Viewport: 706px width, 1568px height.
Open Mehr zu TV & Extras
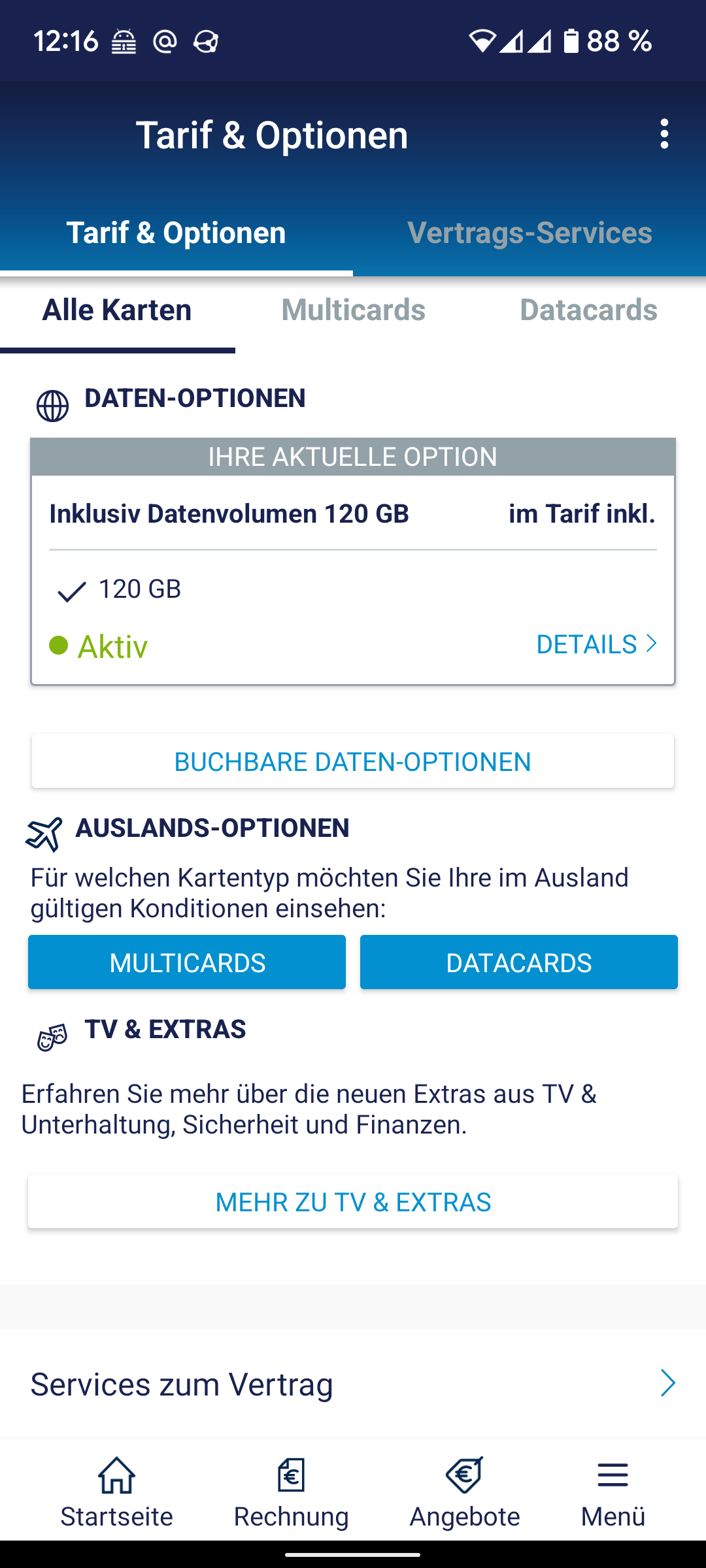(x=353, y=1201)
